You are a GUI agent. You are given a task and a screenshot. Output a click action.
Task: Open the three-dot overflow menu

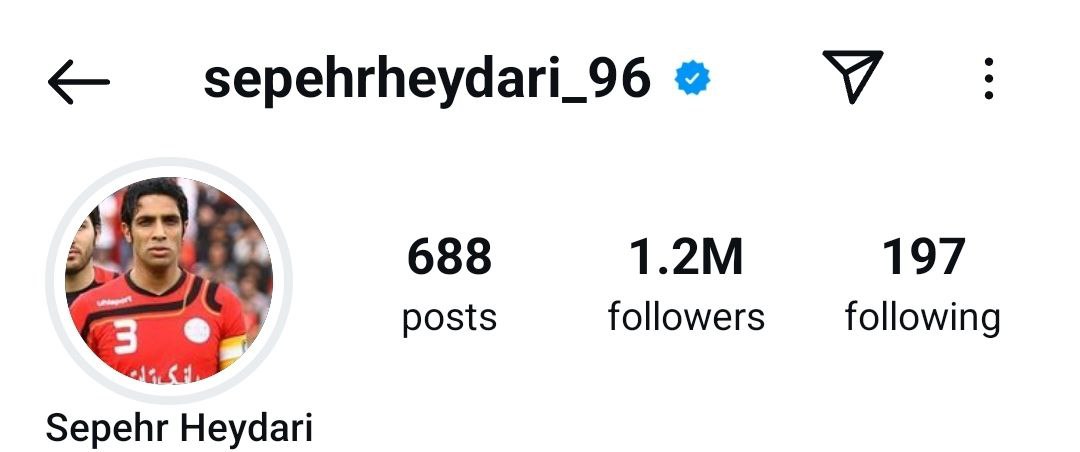pyautogui.click(x=988, y=79)
